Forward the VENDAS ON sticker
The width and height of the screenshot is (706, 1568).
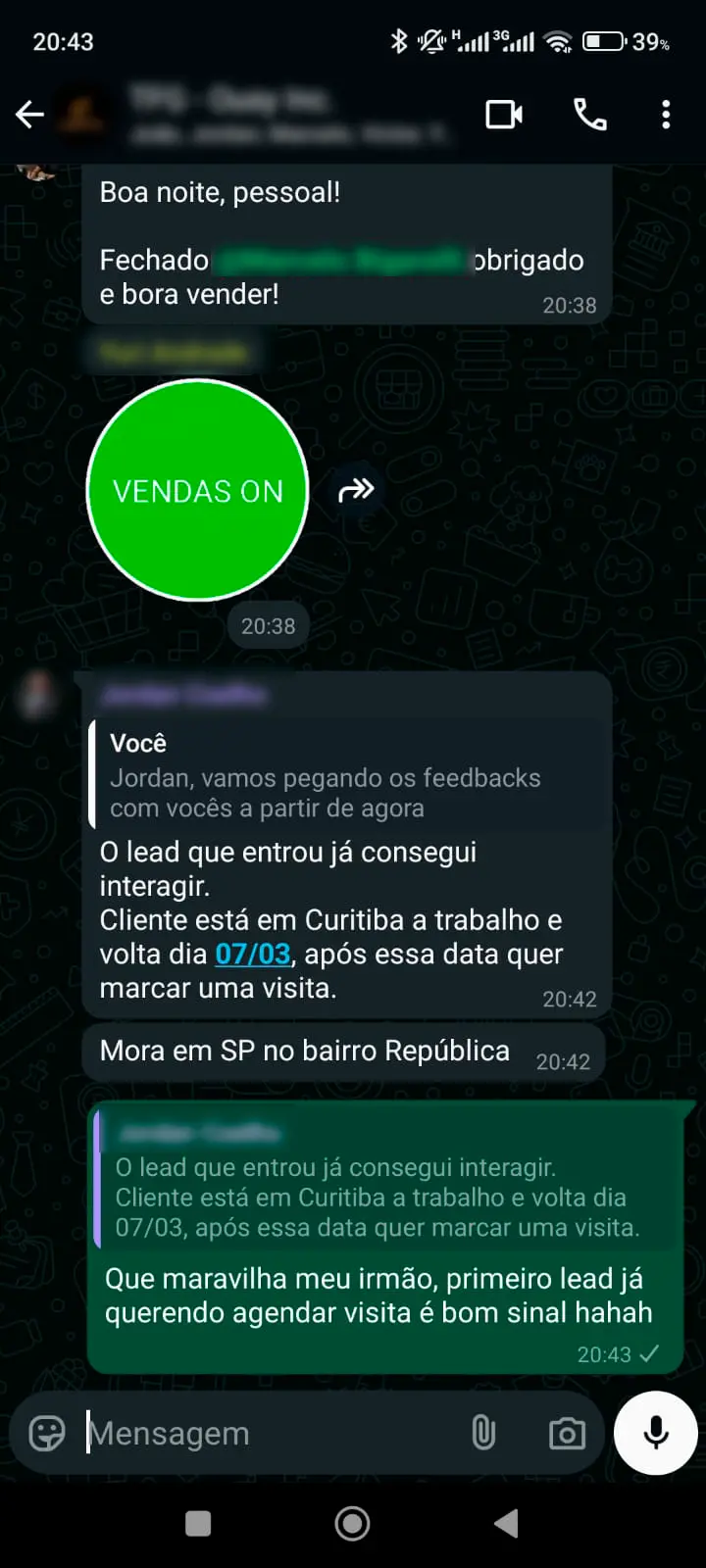[x=356, y=489]
